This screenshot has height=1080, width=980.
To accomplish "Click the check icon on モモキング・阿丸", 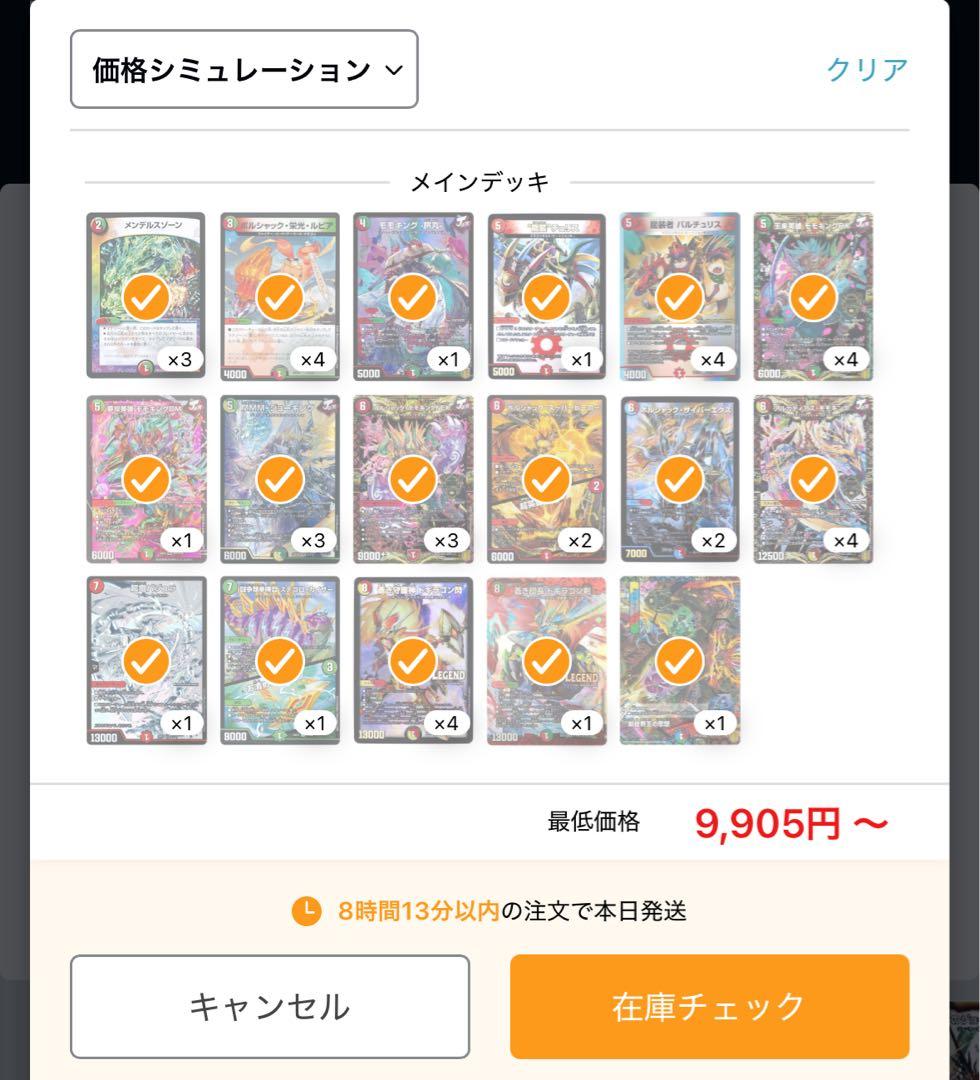I will point(413,295).
